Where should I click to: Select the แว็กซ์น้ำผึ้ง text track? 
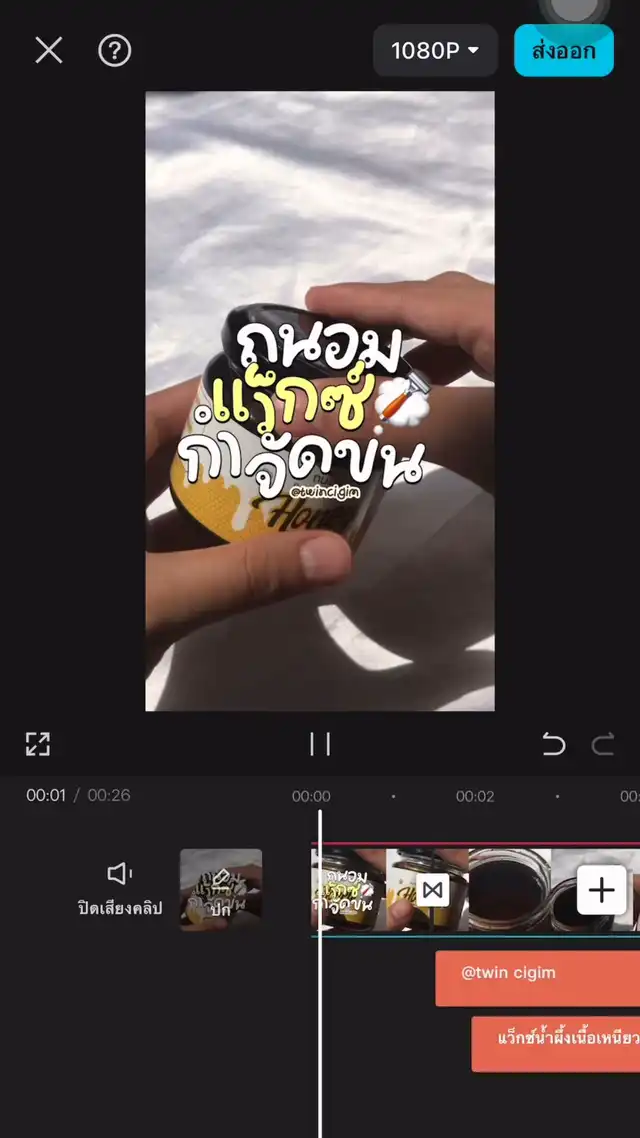[555, 1044]
